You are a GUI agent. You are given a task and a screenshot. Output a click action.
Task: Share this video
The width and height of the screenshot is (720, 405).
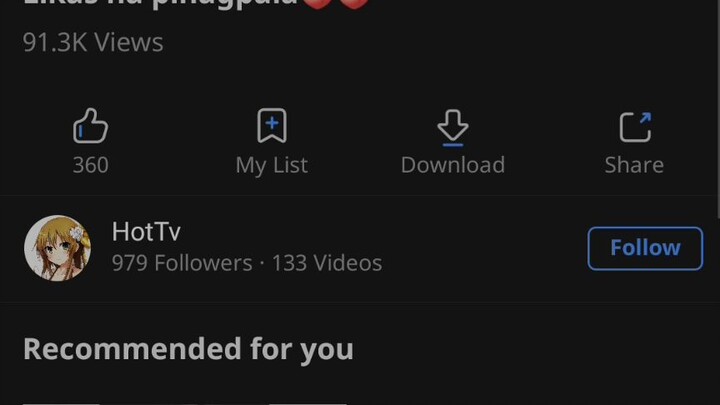(634, 129)
